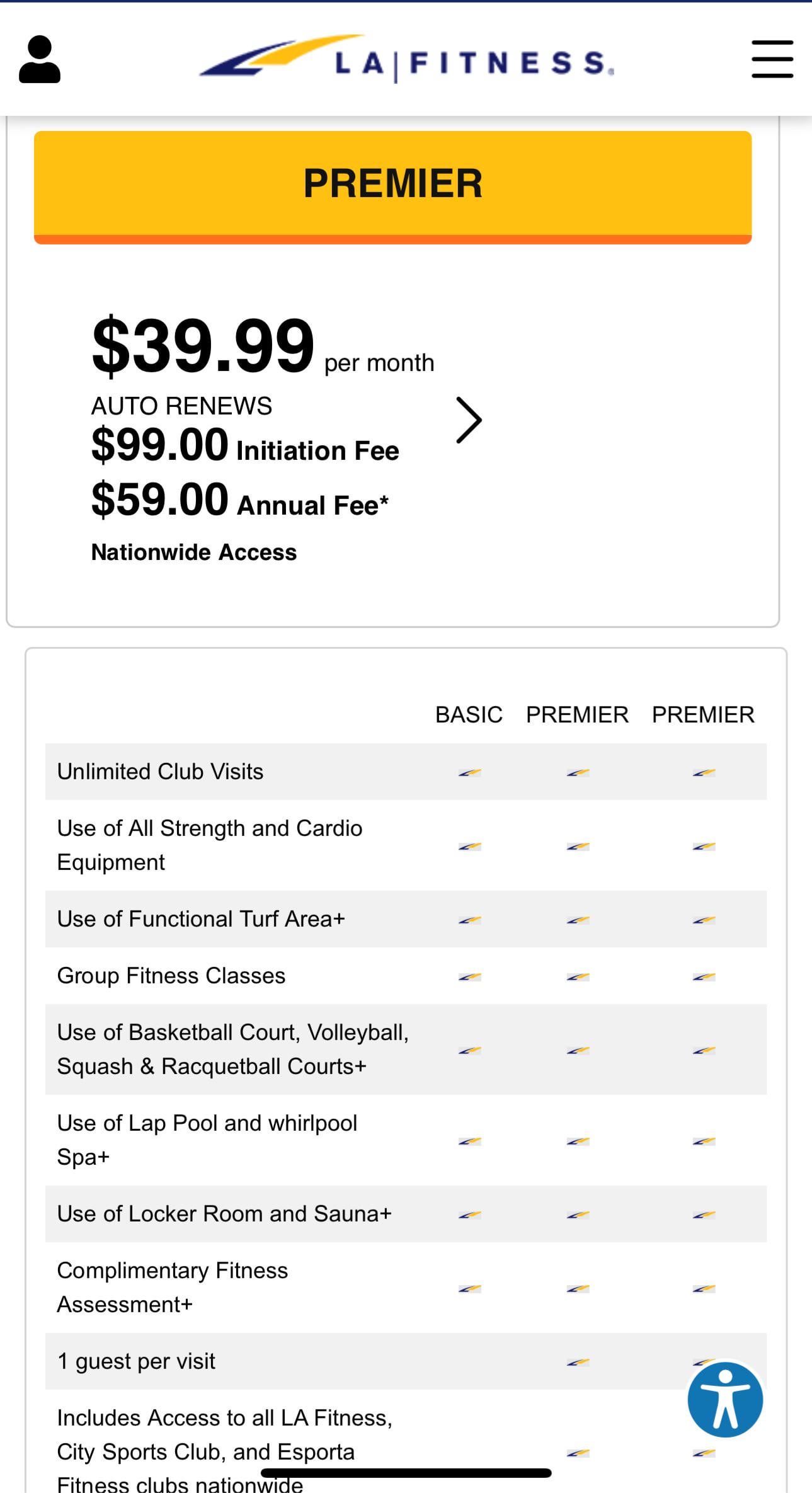Click the swoosh icon beside Locker Room and Sauna

coord(469,1214)
